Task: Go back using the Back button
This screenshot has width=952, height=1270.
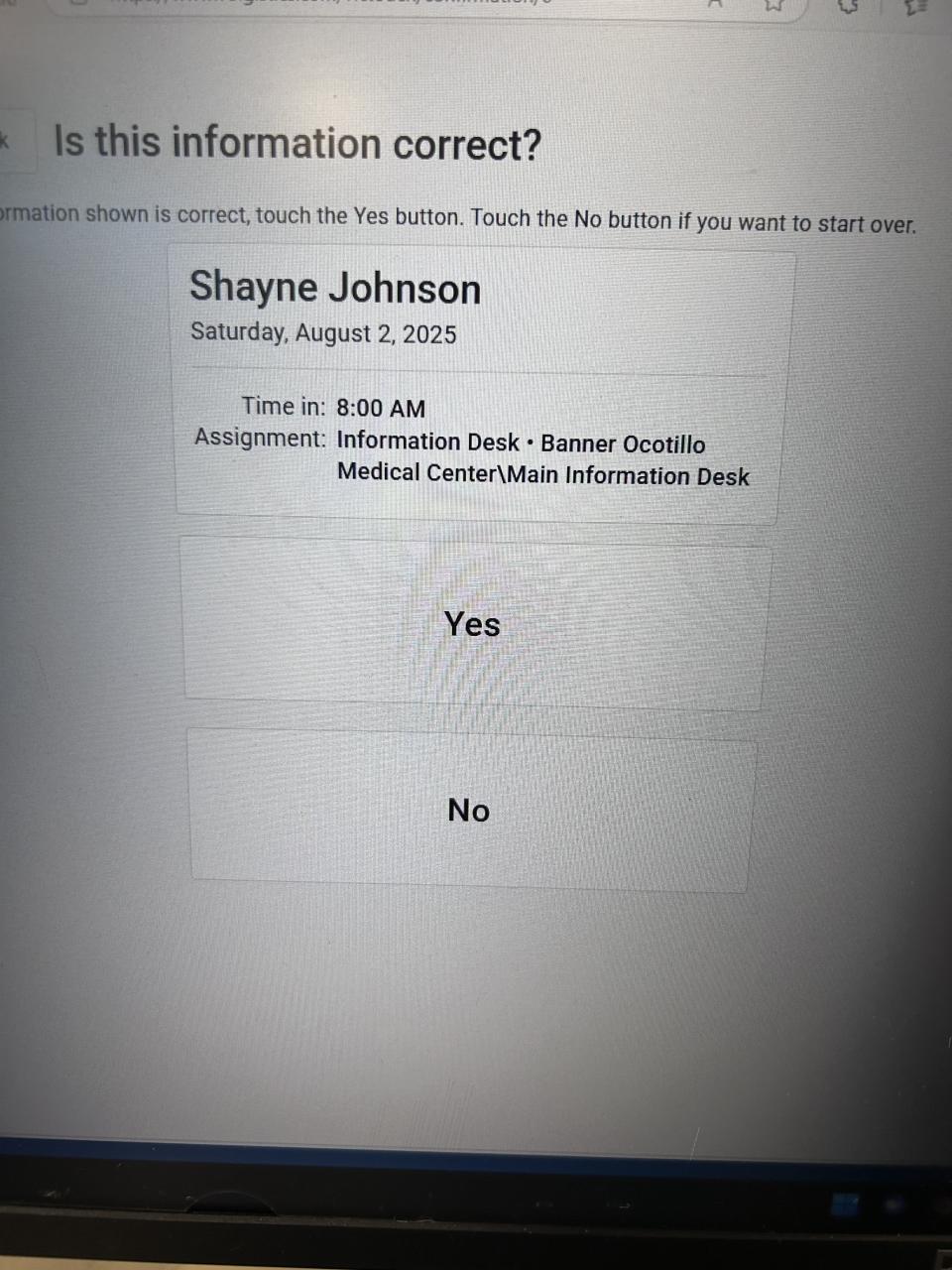Action: click(x=12, y=141)
